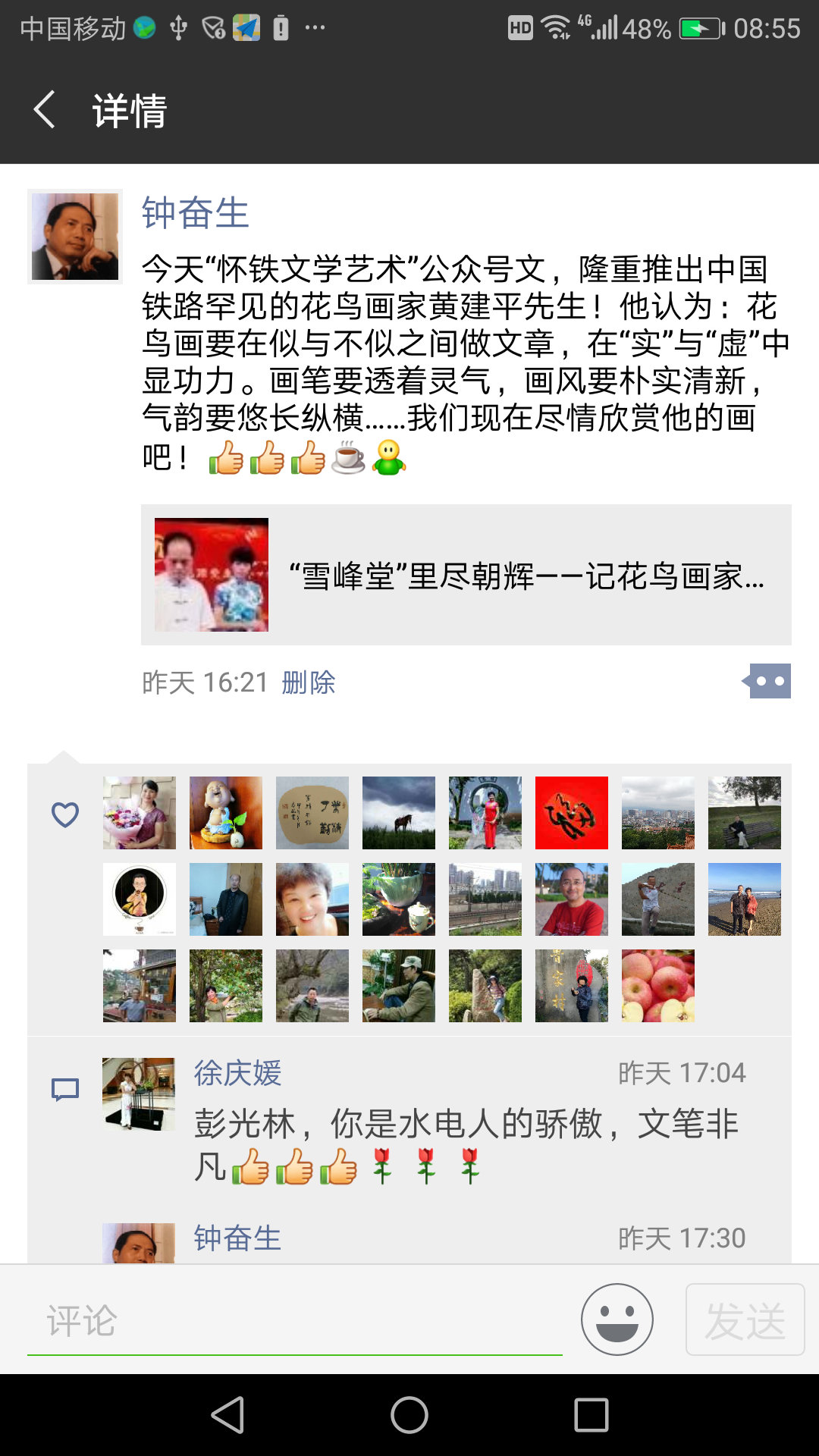Open 钟奋生's profile photo beside the post

[x=75, y=237]
